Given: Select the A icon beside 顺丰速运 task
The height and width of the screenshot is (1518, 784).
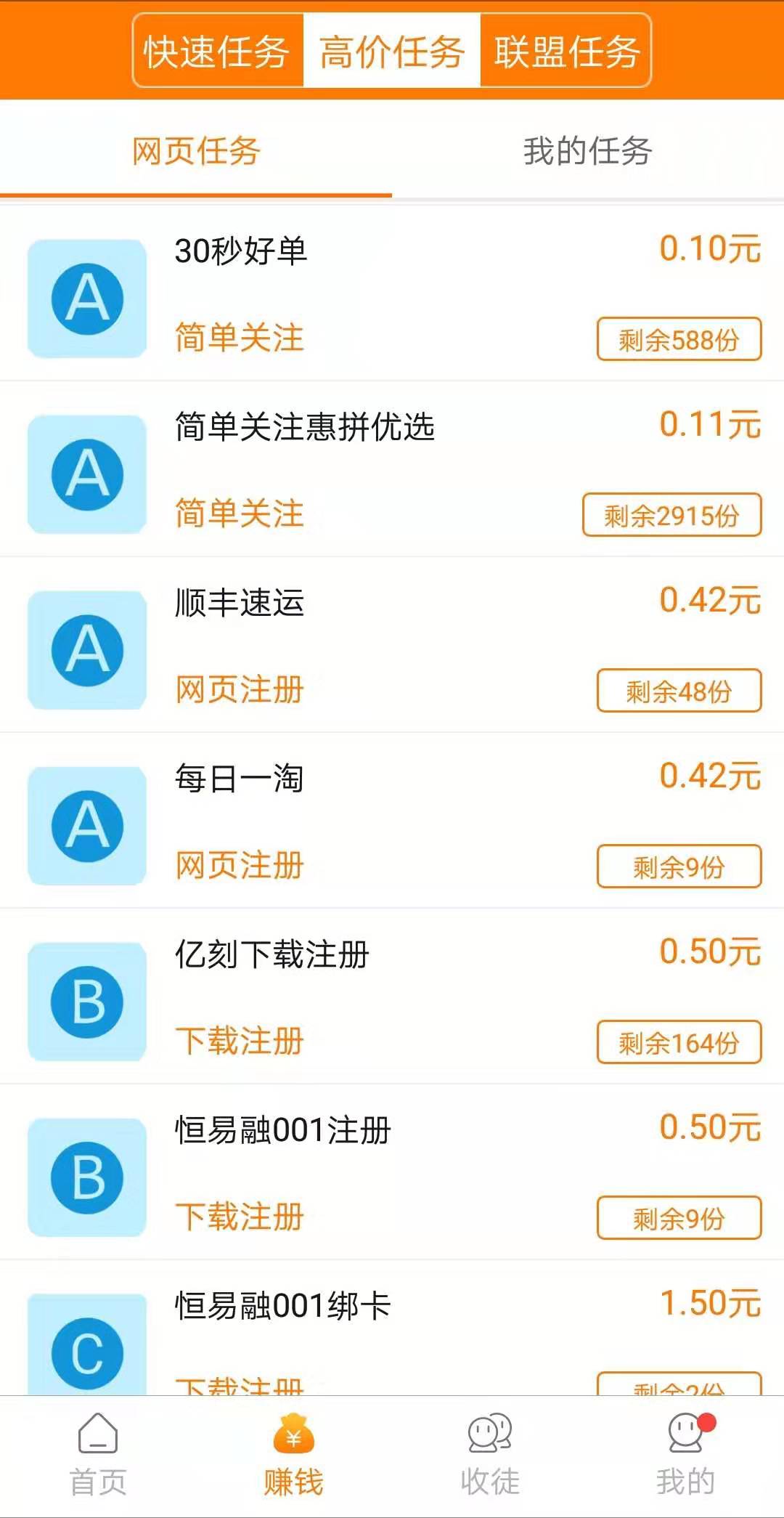Looking at the screenshot, I should click(86, 650).
